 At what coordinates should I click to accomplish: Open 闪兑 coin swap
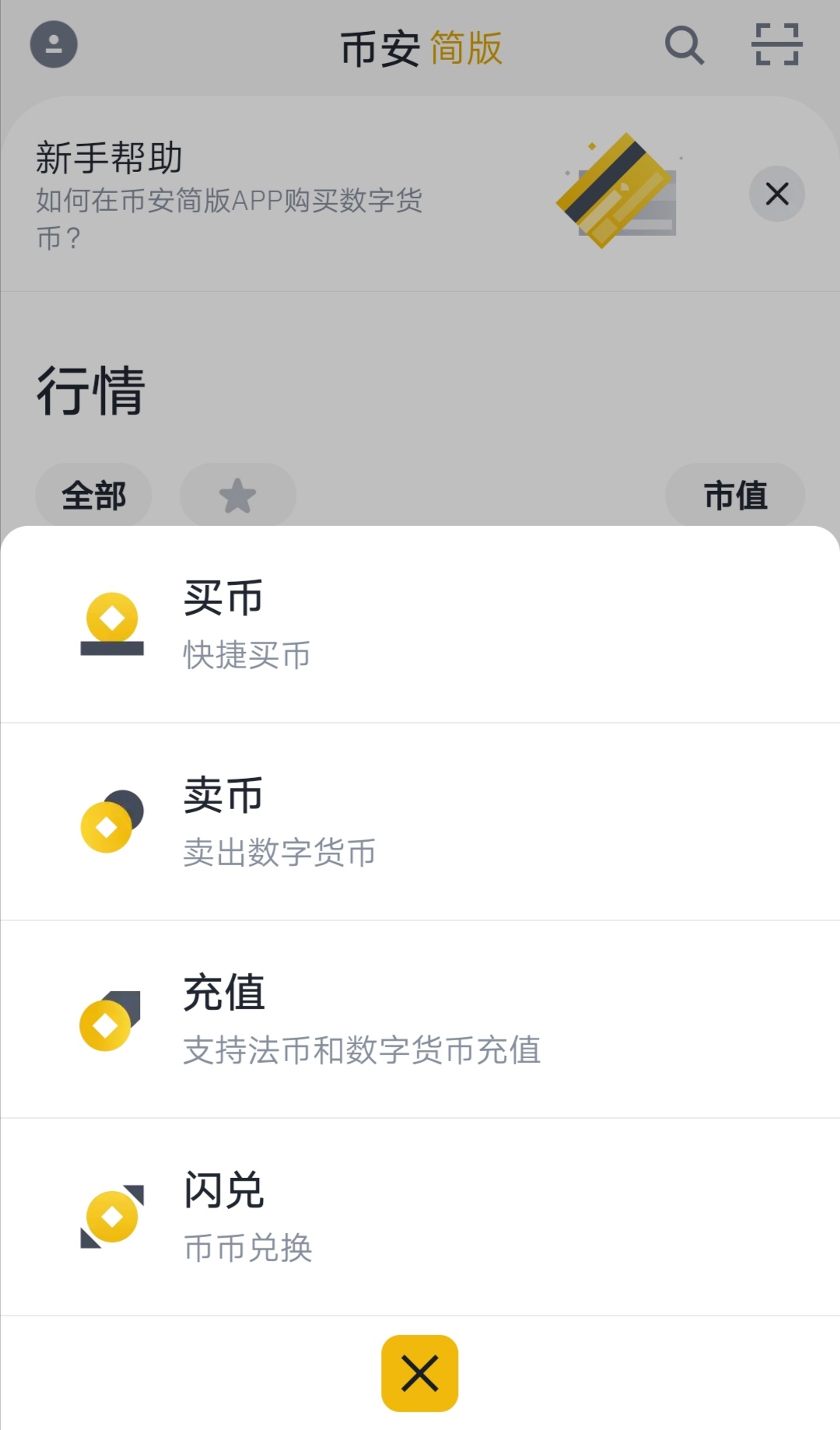point(420,1217)
